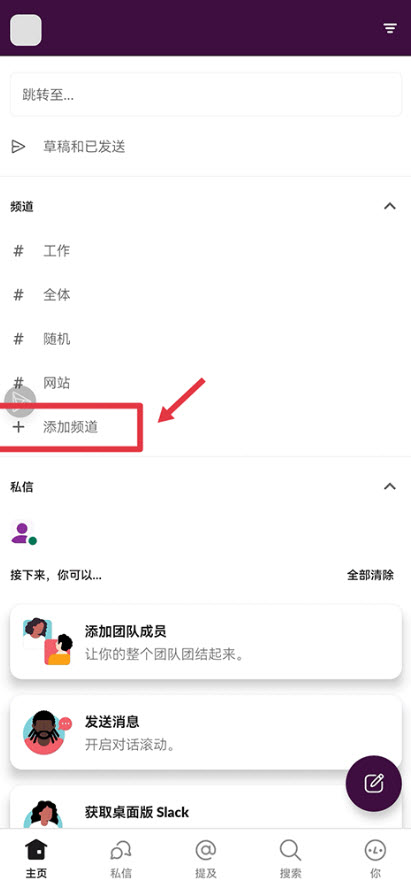The image size is (411, 884).
Task: Open 草稿和已发送
Action: pos(205,147)
